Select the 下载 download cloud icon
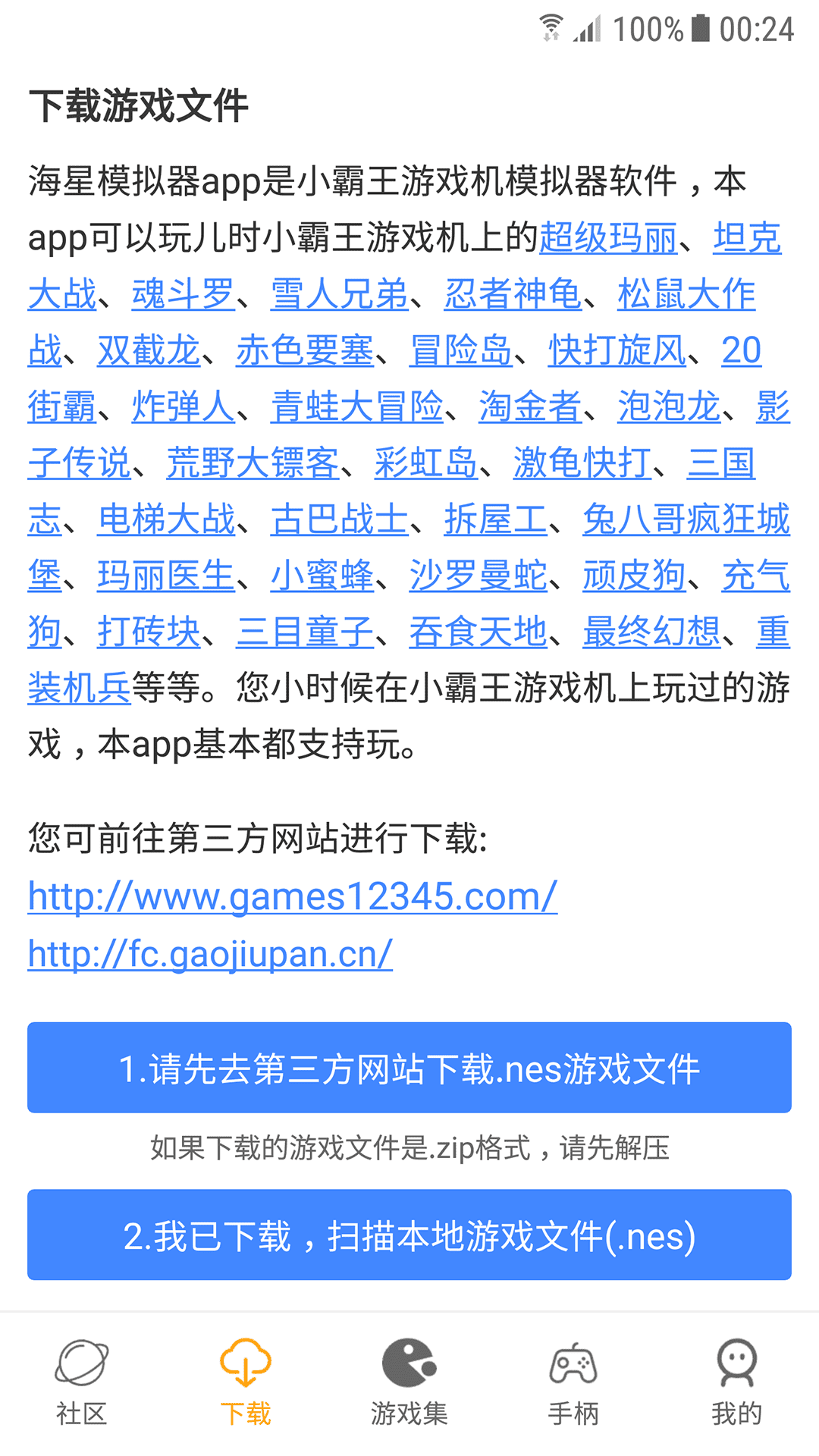Image resolution: width=819 pixels, height=1456 pixels. point(245,1365)
